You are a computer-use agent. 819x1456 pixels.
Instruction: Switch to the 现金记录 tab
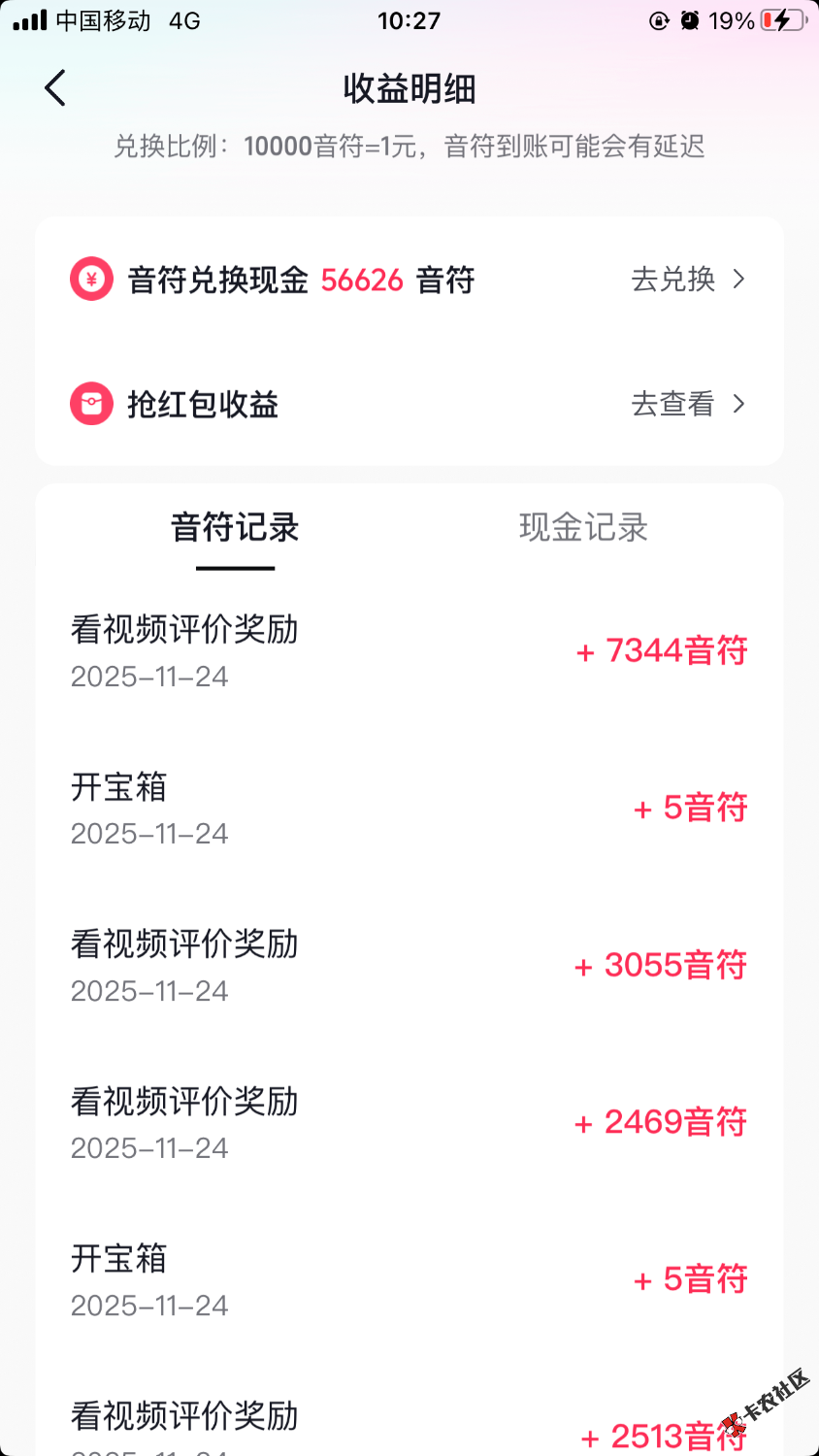tap(583, 528)
